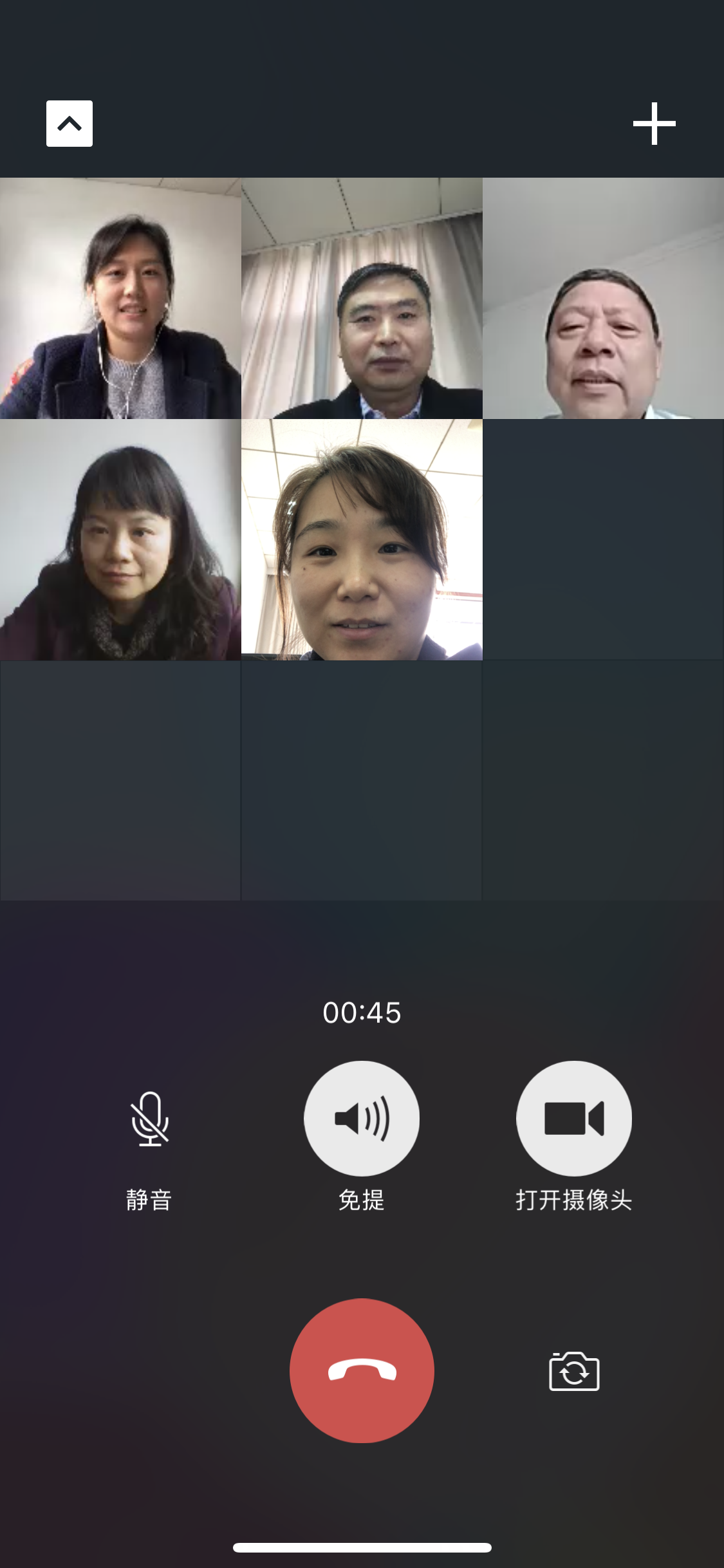The width and height of the screenshot is (724, 1568).
Task: Mute the microphone (静音)
Action: 149,1119
